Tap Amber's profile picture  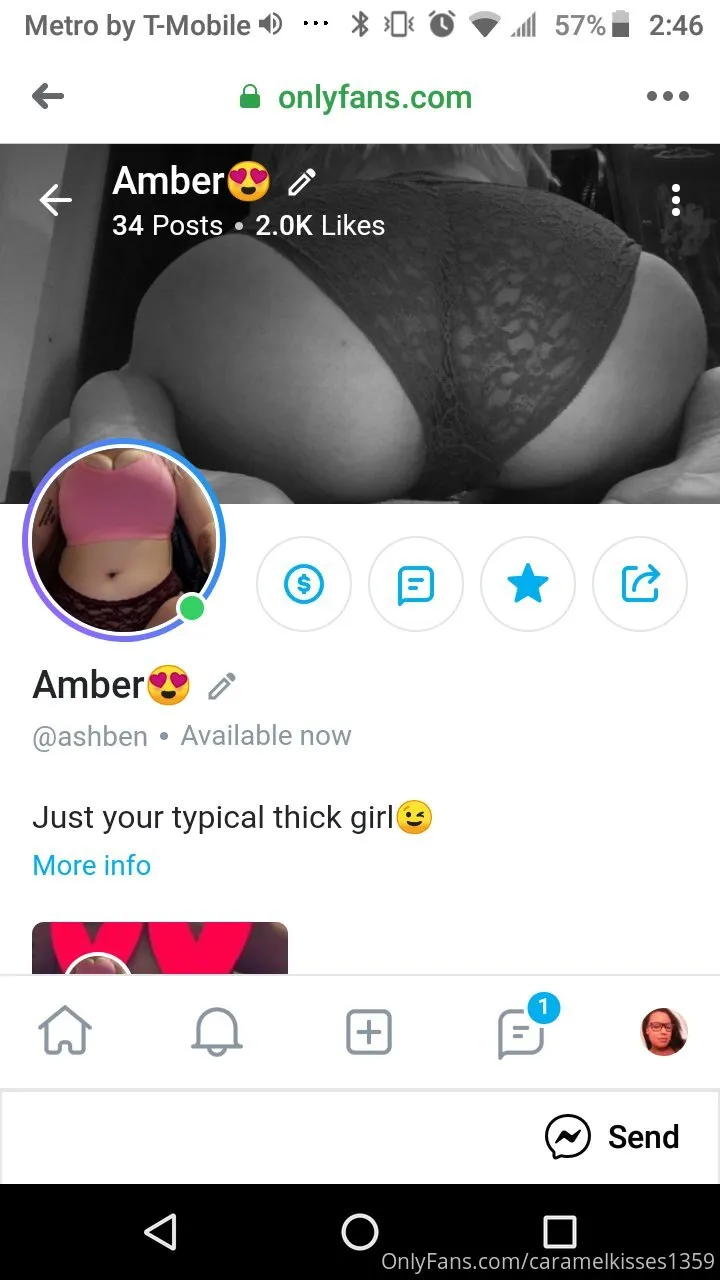pyautogui.click(x=123, y=540)
